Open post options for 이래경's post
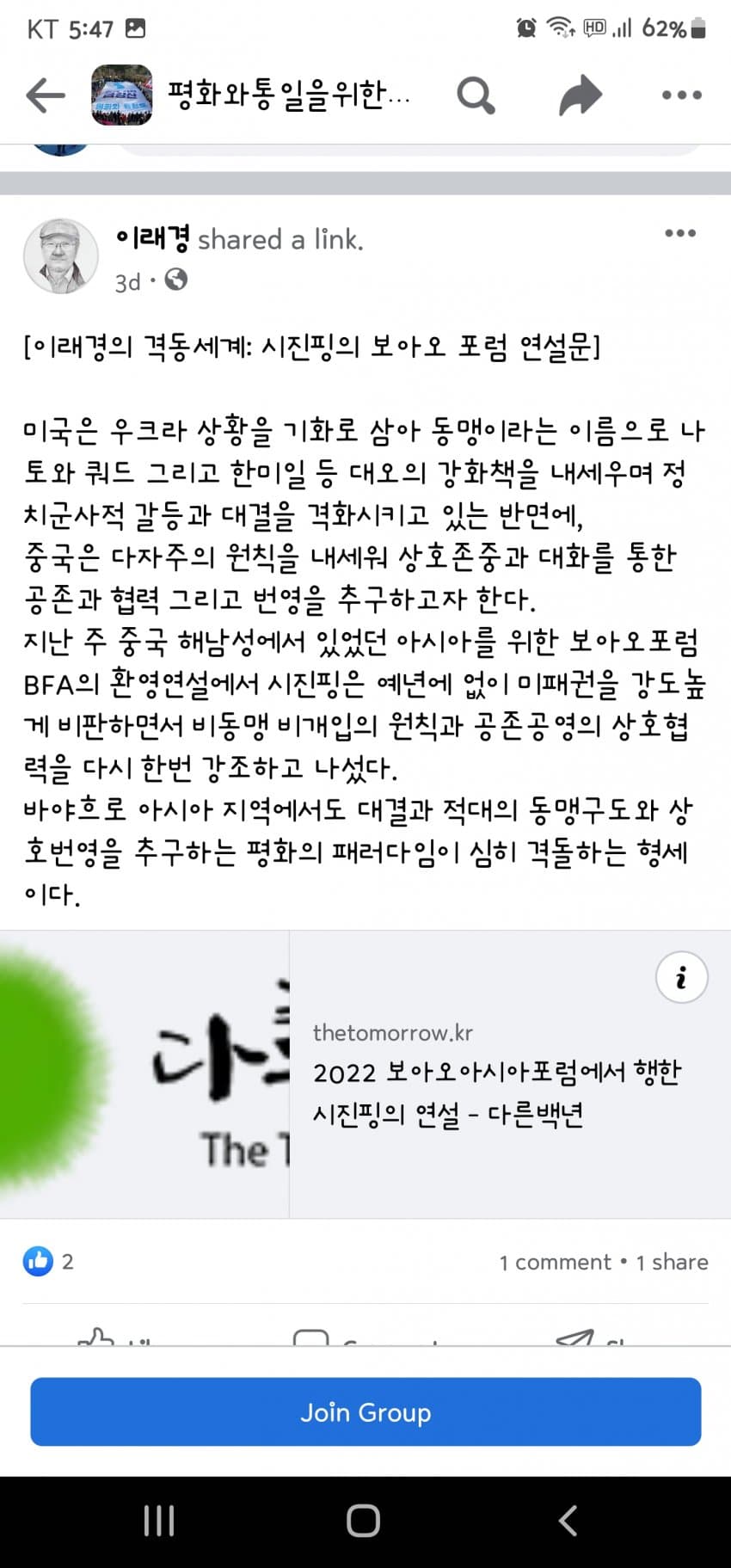This screenshot has height=1568, width=731. 679,233
